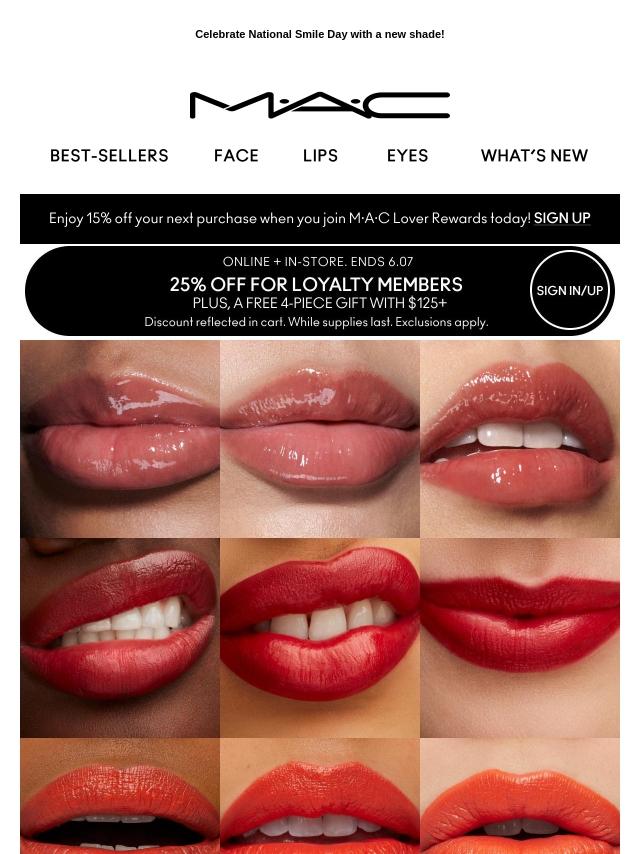
Task: Tap the SIGN UP rewards link
Action: tap(562, 218)
